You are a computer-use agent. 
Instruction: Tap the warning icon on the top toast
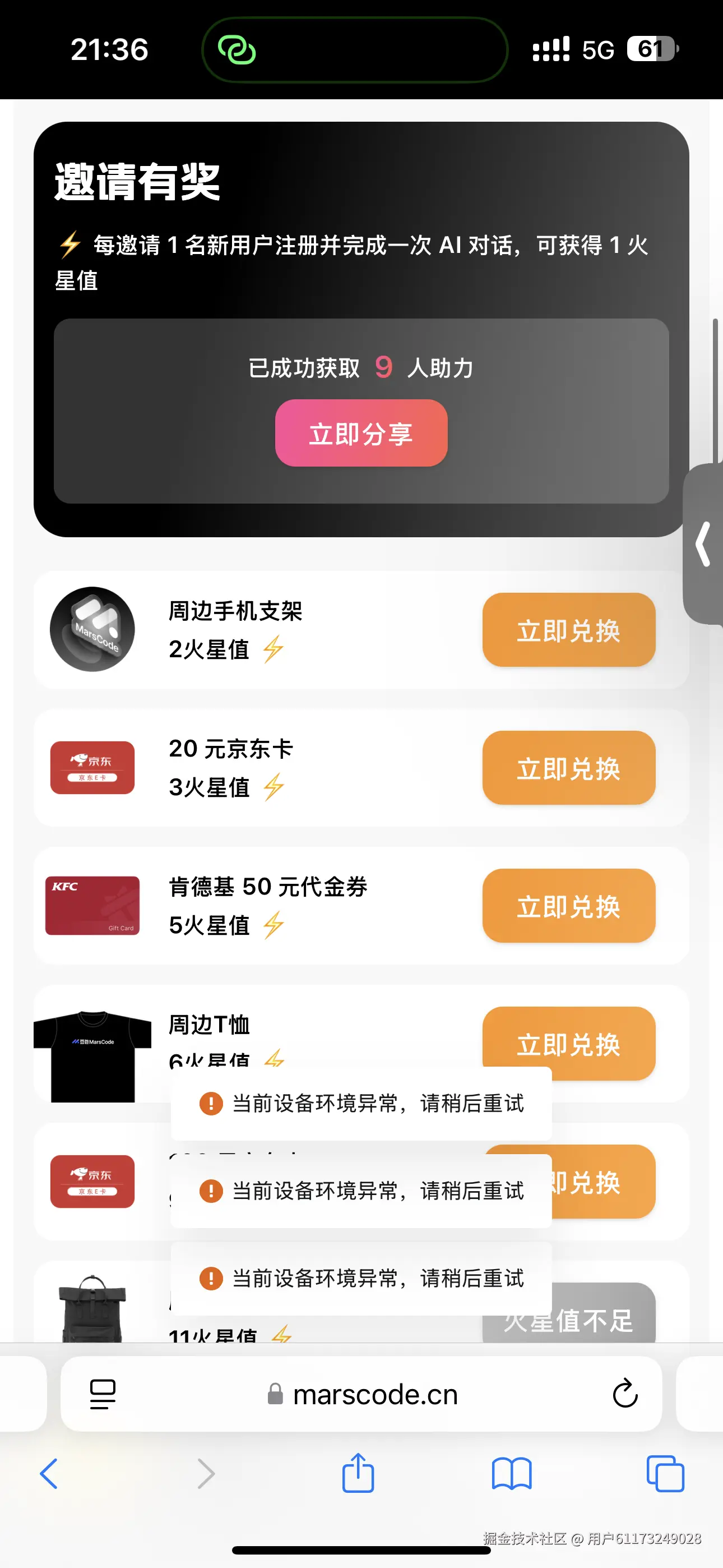click(x=210, y=1103)
